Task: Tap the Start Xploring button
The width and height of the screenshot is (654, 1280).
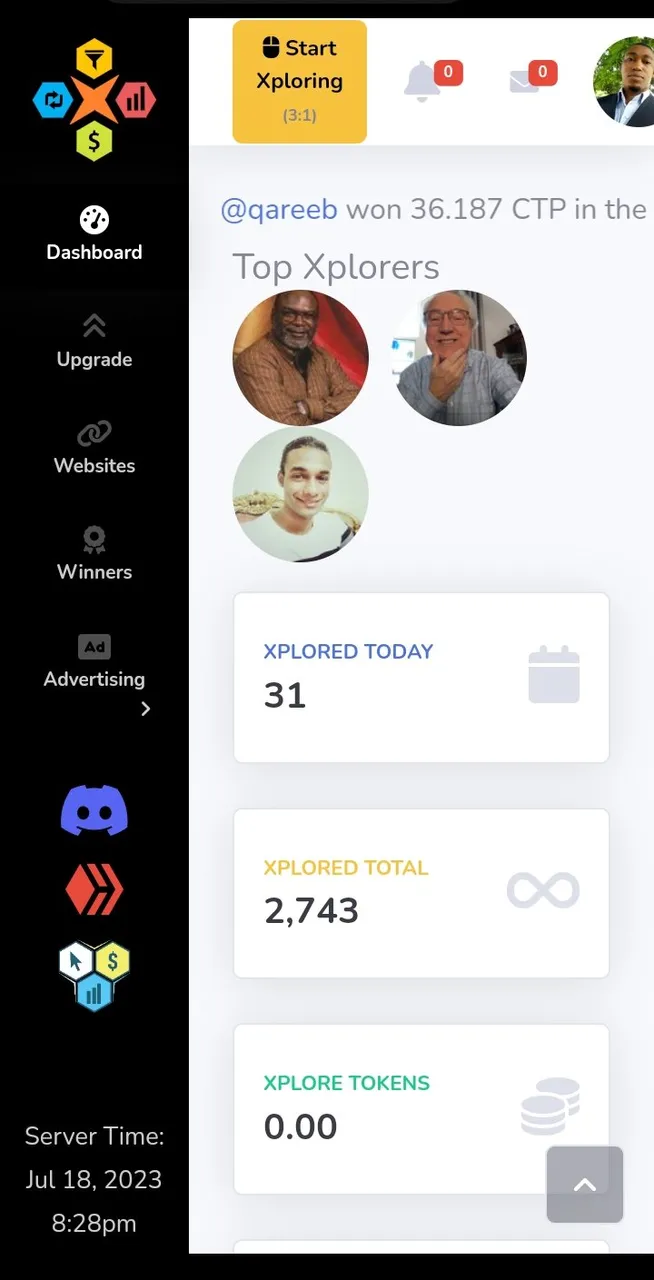Action: [299, 81]
